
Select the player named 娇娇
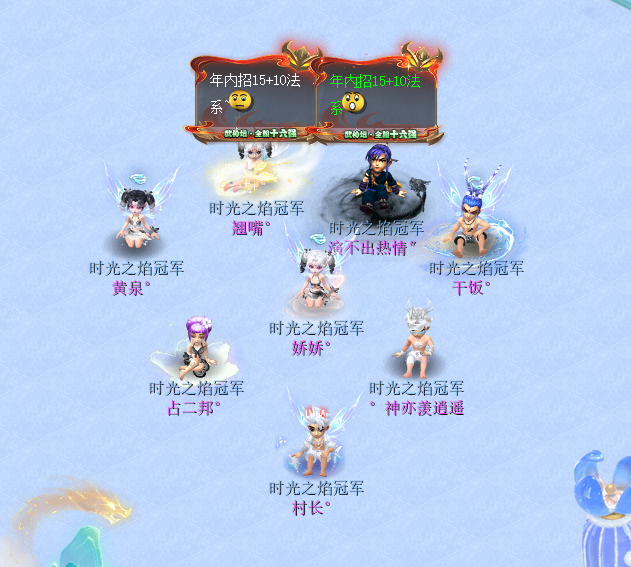click(316, 282)
